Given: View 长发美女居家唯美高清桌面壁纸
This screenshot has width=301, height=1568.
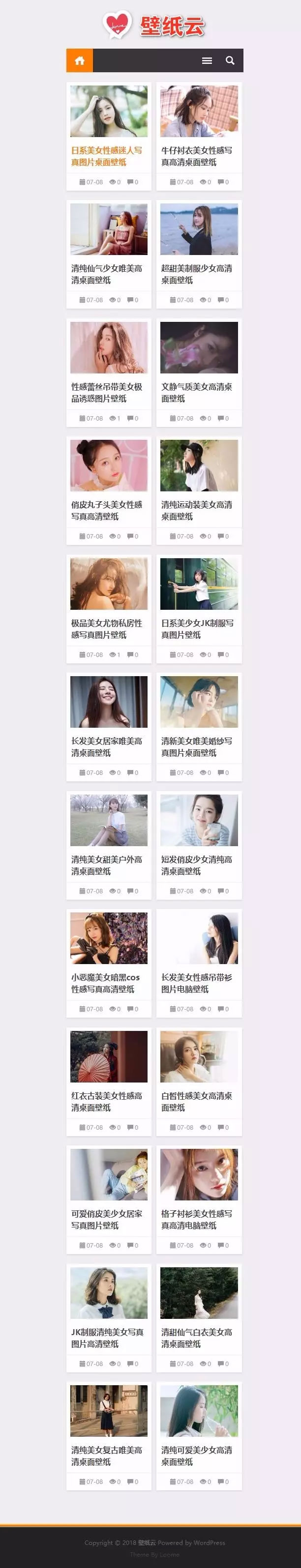Looking at the screenshot, I should coord(107,747).
